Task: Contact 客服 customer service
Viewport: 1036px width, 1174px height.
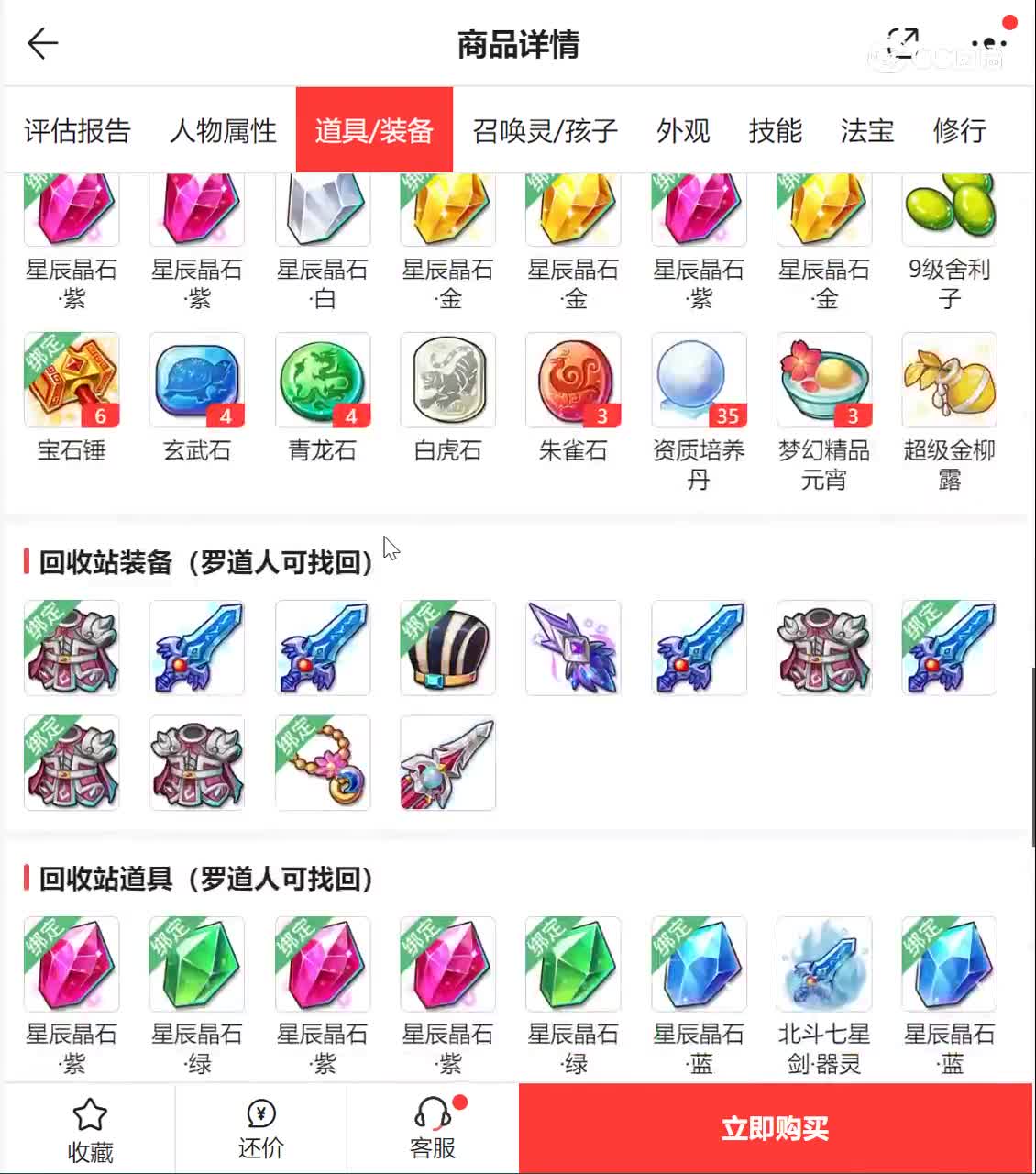Action: tap(433, 1129)
